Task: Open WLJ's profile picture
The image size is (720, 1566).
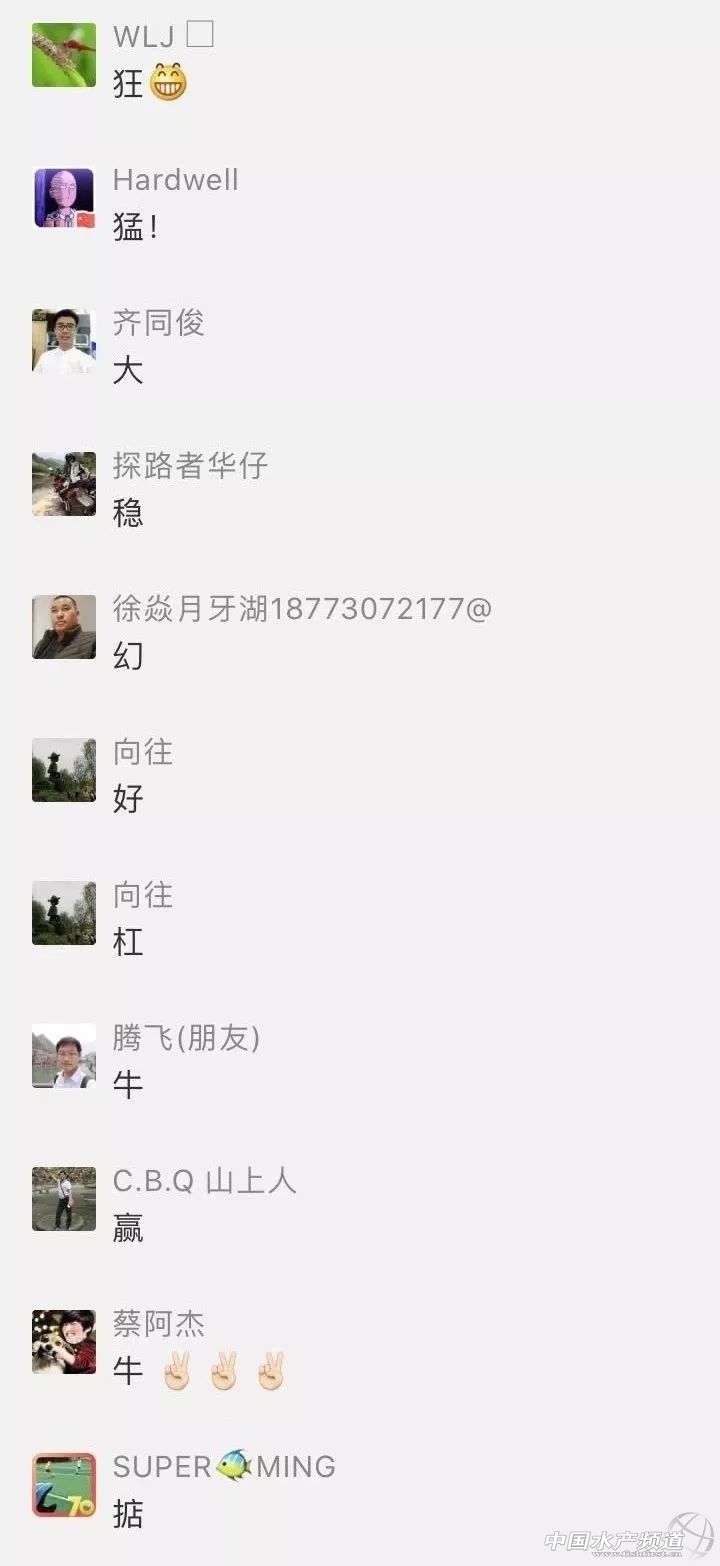Action: (64, 55)
